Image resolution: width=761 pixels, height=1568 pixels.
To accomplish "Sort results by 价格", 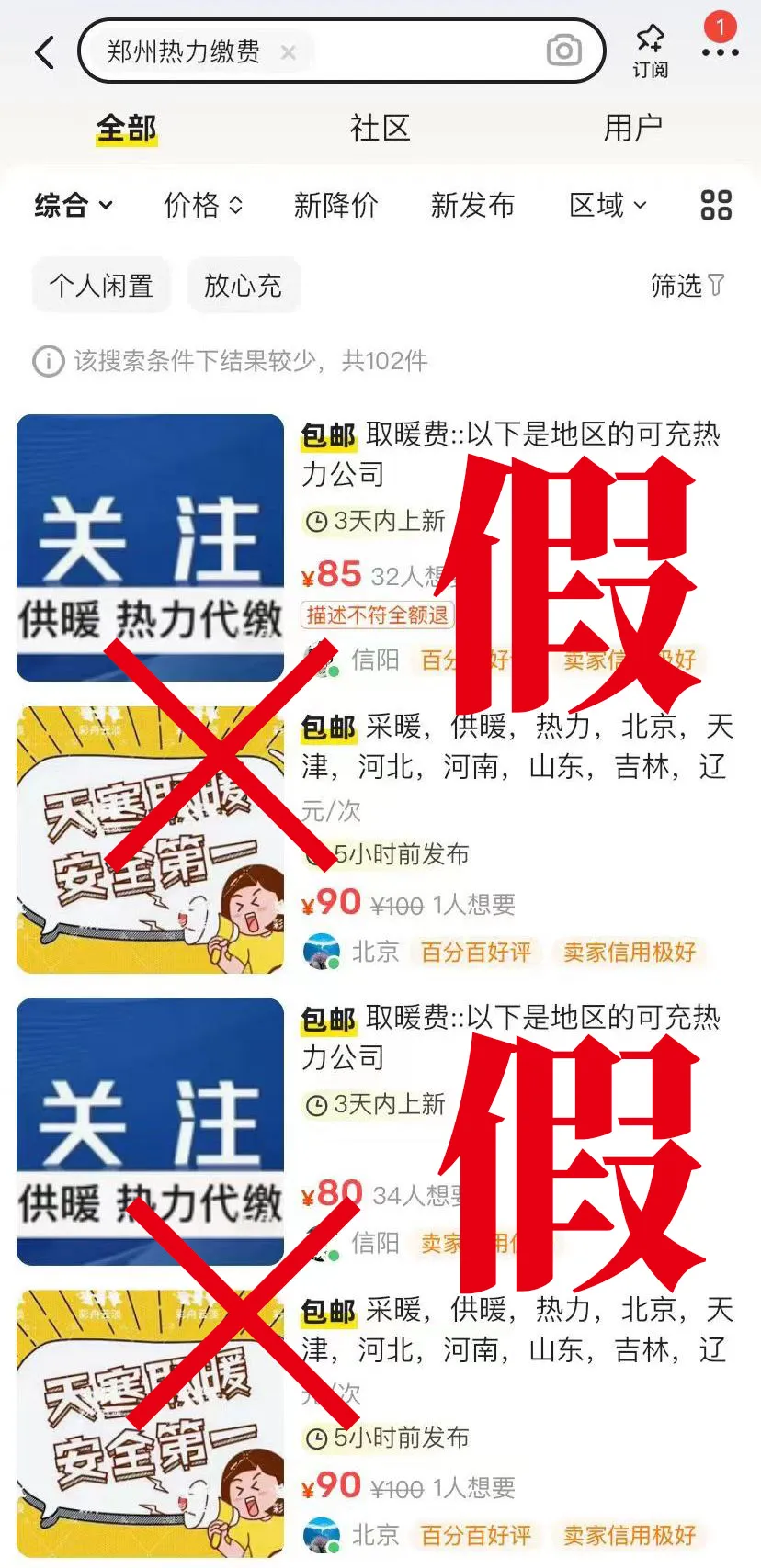I will 203,205.
